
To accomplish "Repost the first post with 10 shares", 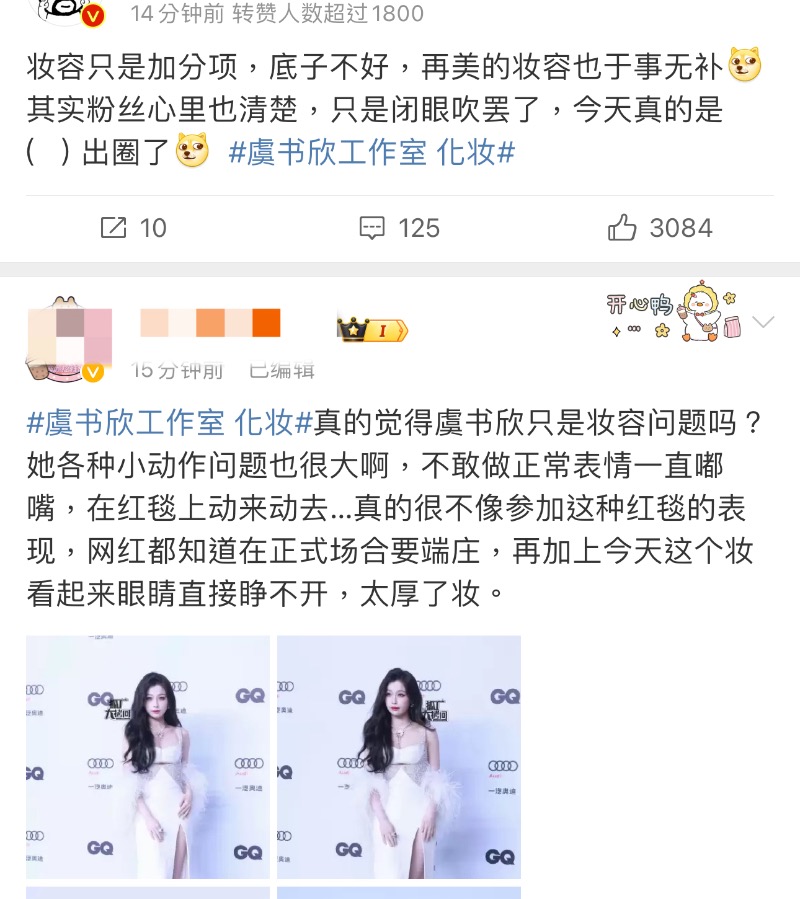I will click(x=132, y=228).
